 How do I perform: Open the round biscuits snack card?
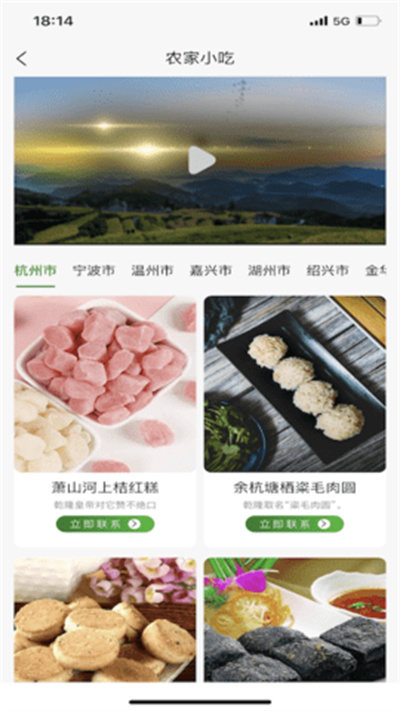point(105,620)
